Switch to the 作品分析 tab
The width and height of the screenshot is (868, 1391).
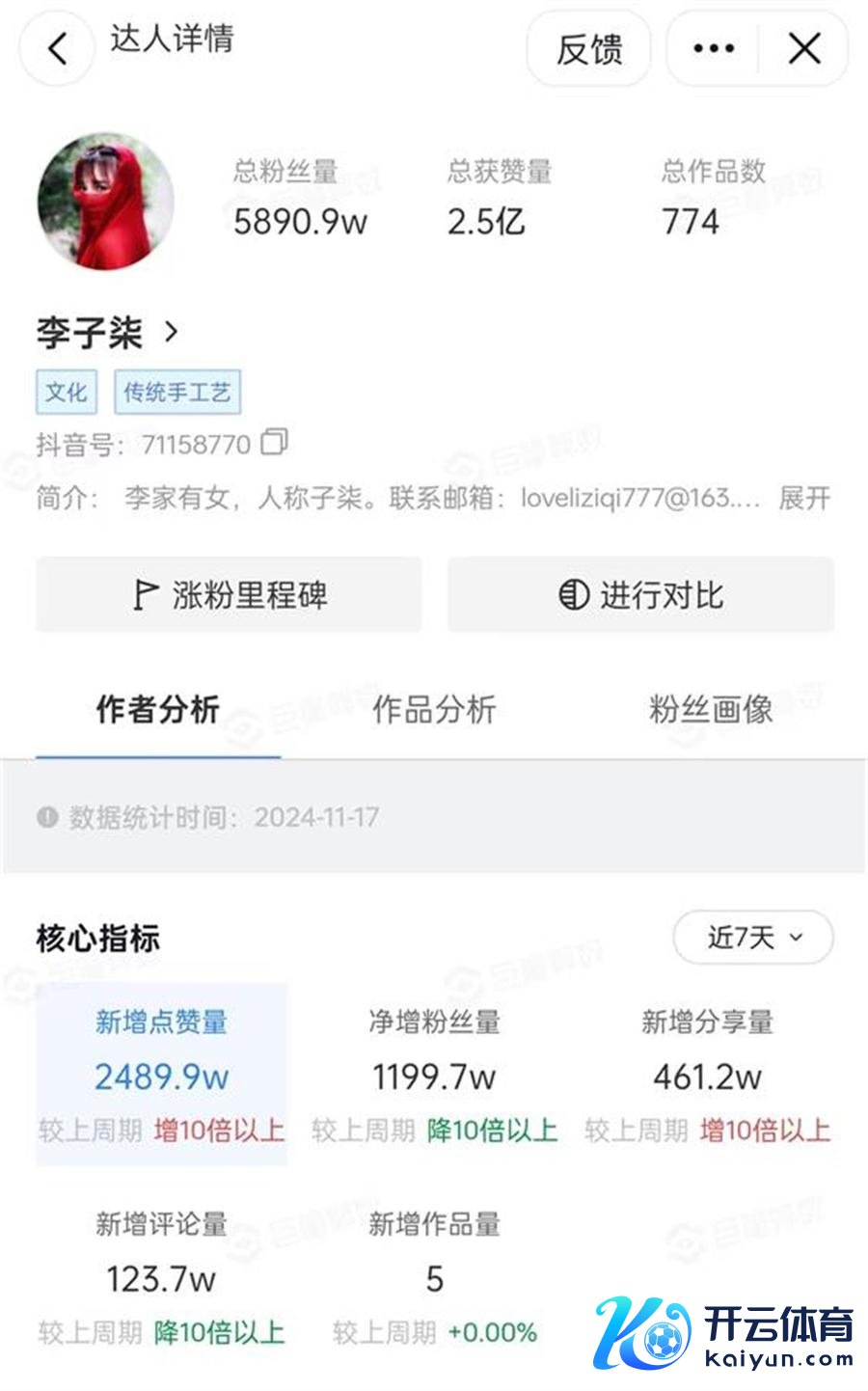coord(434,710)
